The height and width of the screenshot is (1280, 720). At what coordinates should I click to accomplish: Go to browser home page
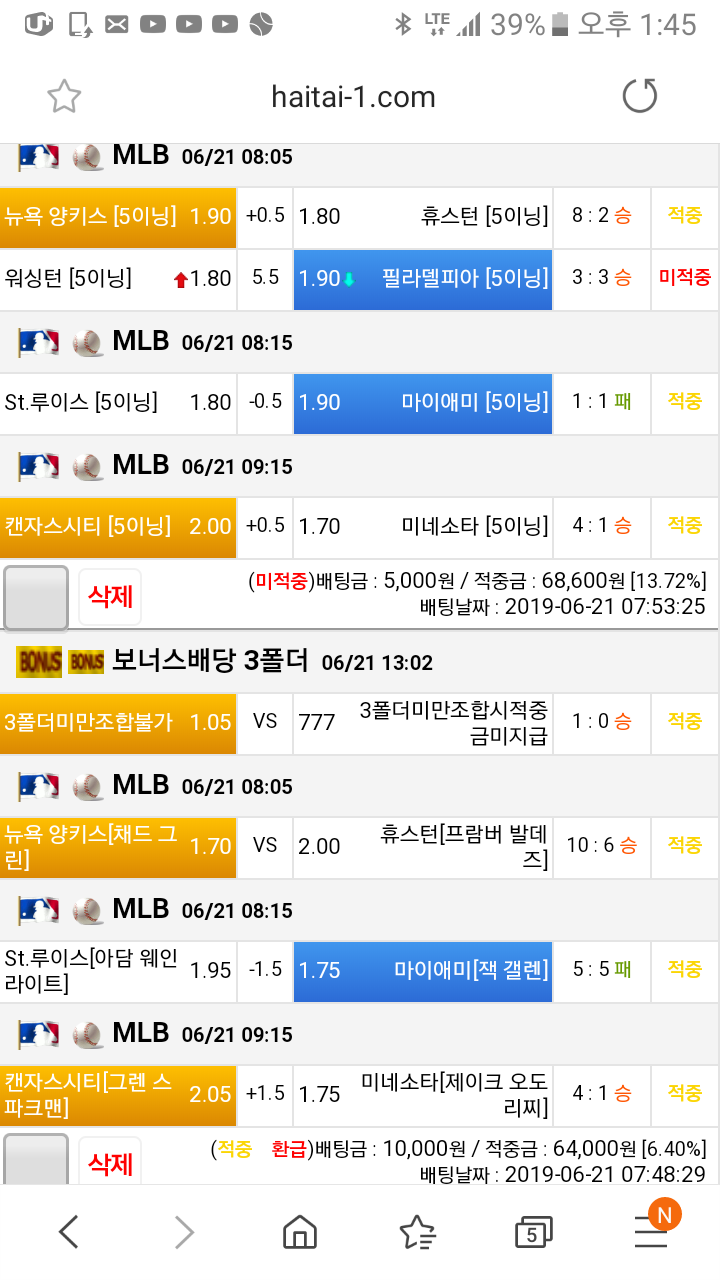299,1232
